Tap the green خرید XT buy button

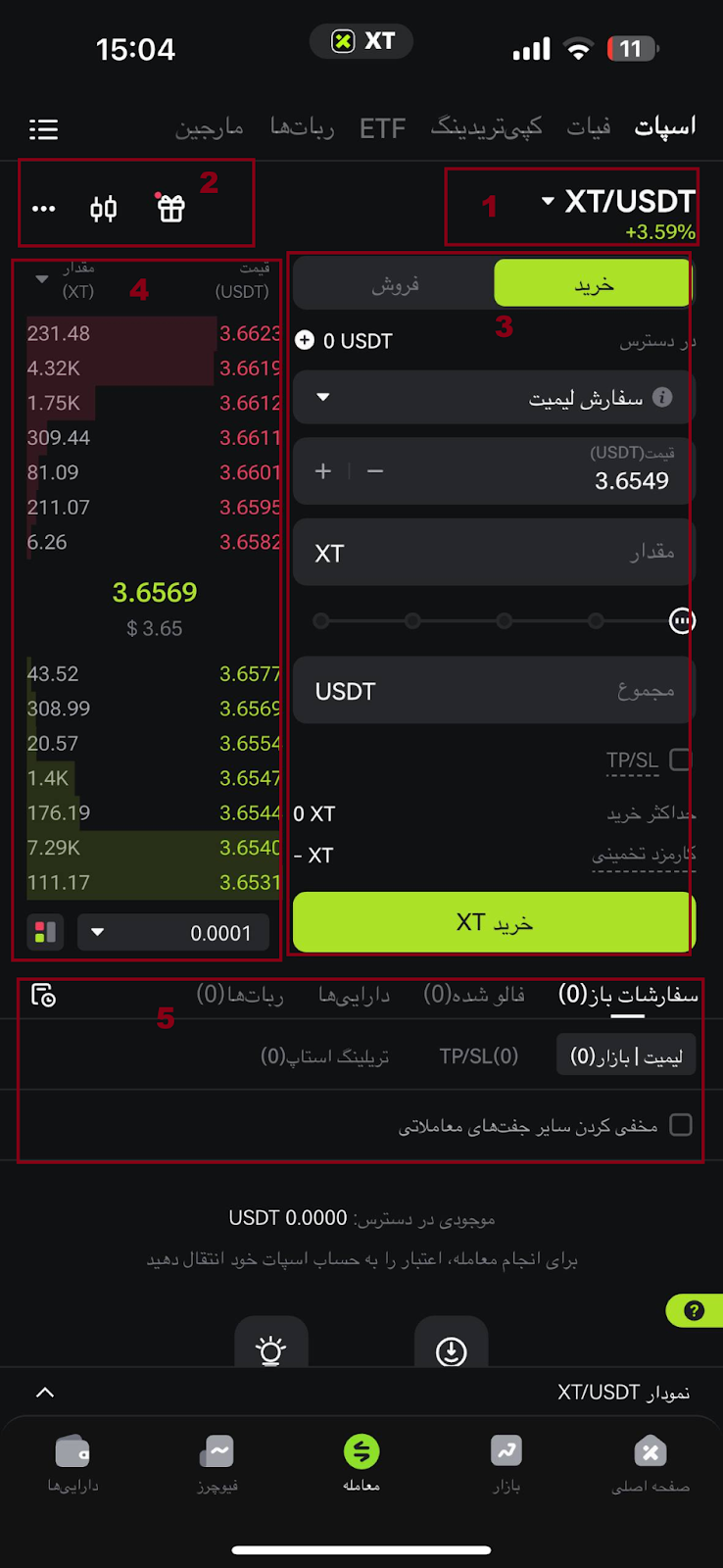click(495, 922)
